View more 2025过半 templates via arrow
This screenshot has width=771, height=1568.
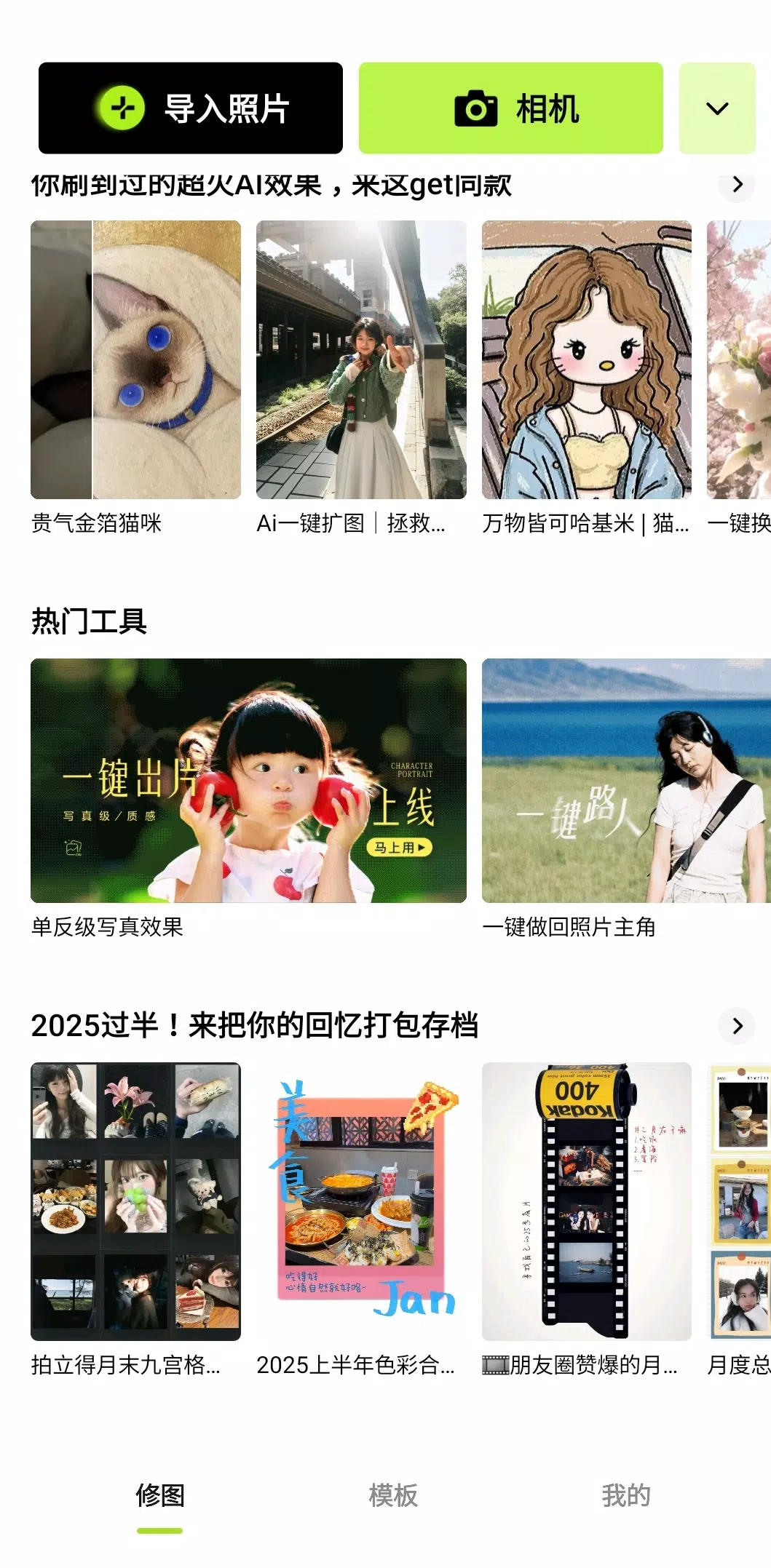(x=737, y=1026)
